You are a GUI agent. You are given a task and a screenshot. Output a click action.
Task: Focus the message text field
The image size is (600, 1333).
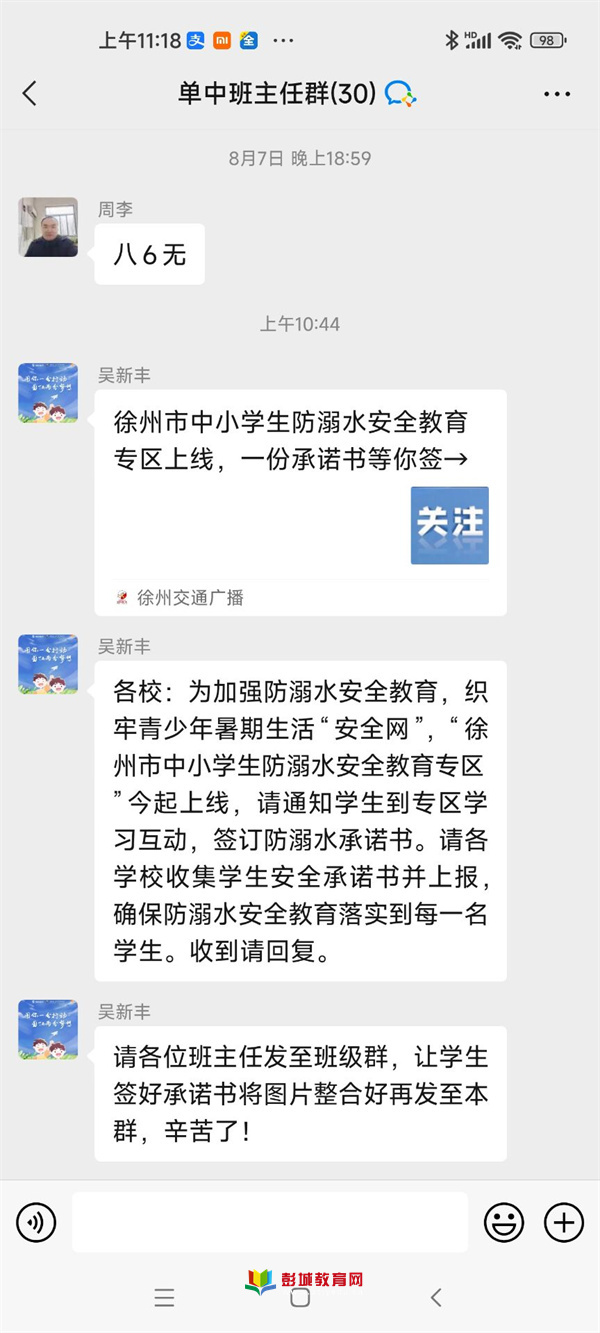pos(270,1222)
